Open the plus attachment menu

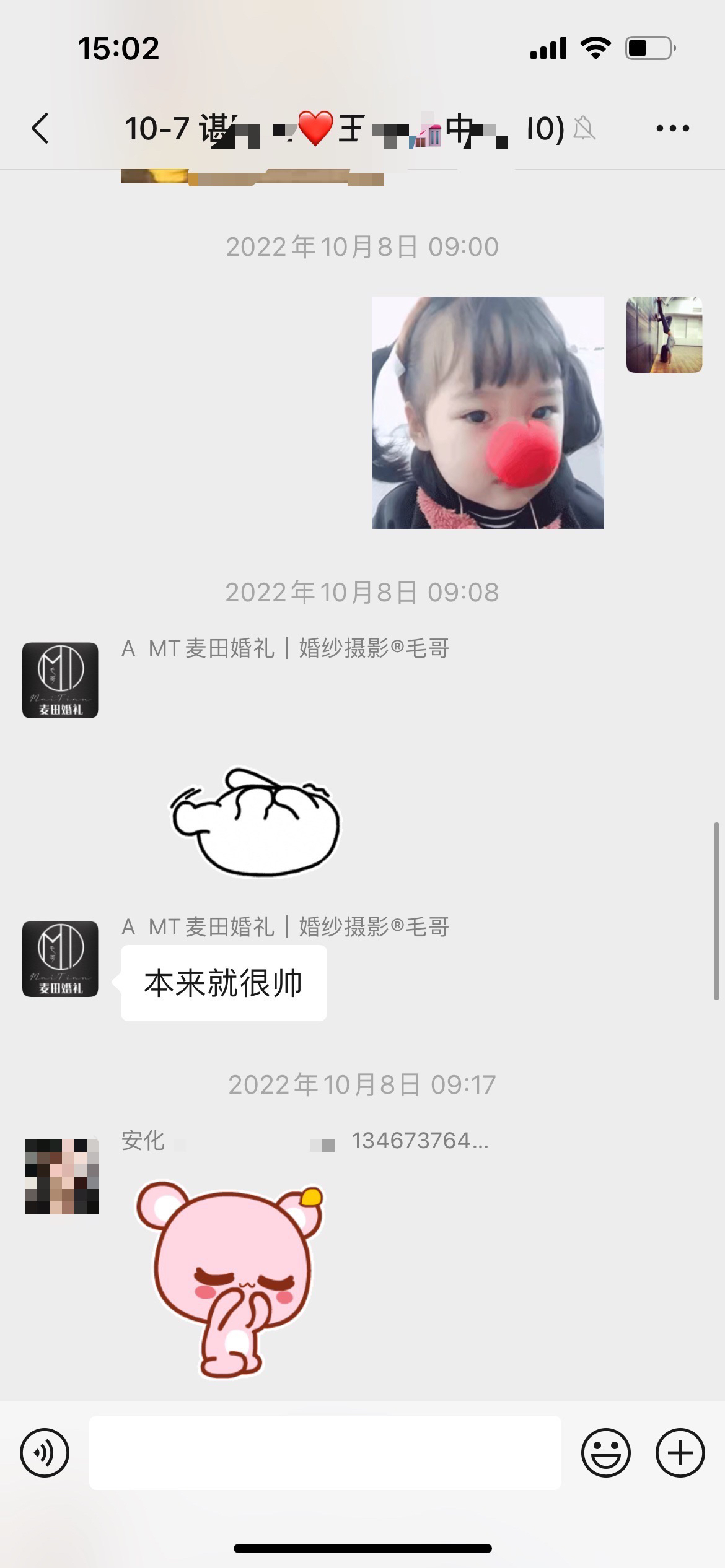(680, 1452)
